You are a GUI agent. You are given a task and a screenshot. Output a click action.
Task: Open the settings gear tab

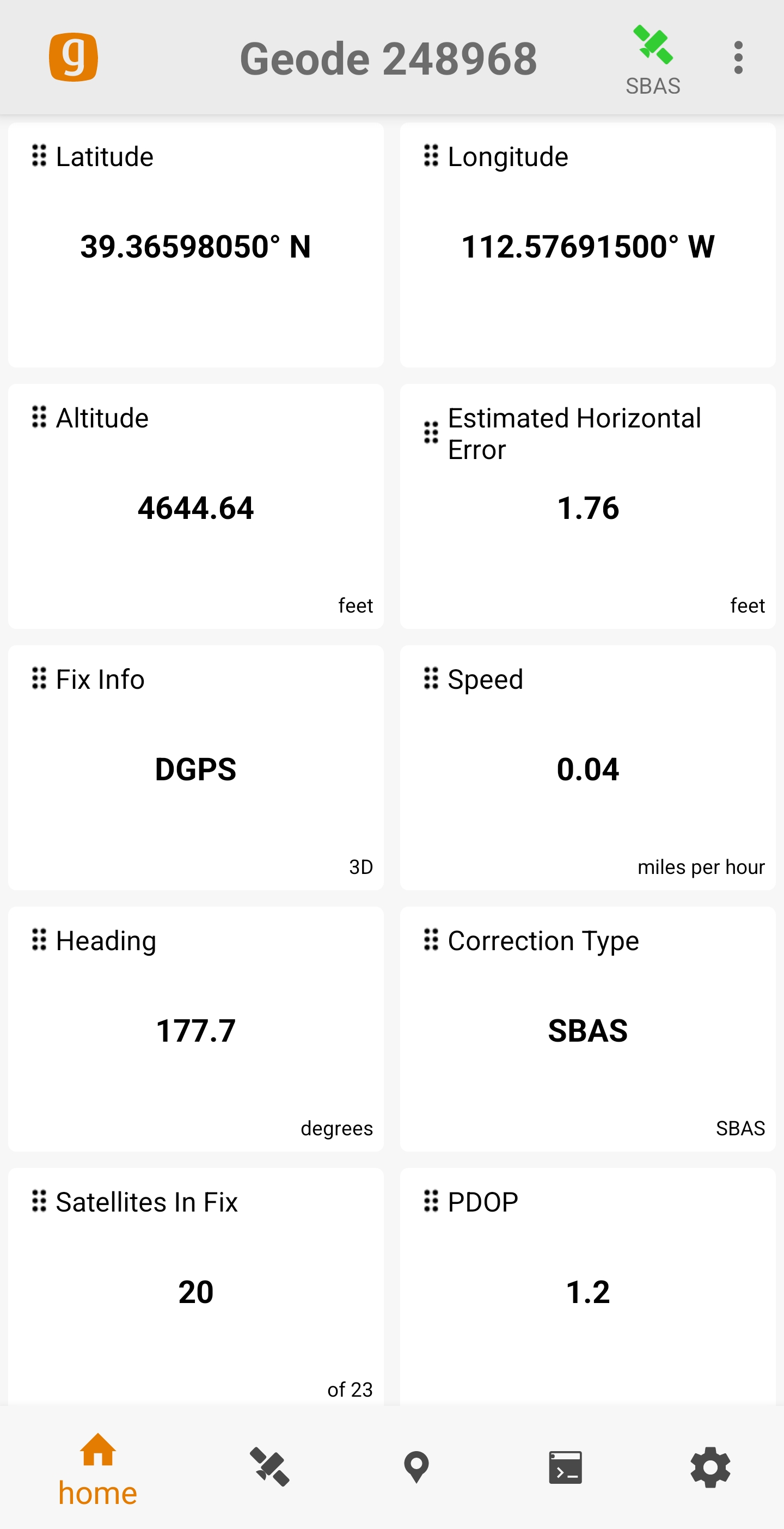(x=710, y=1466)
